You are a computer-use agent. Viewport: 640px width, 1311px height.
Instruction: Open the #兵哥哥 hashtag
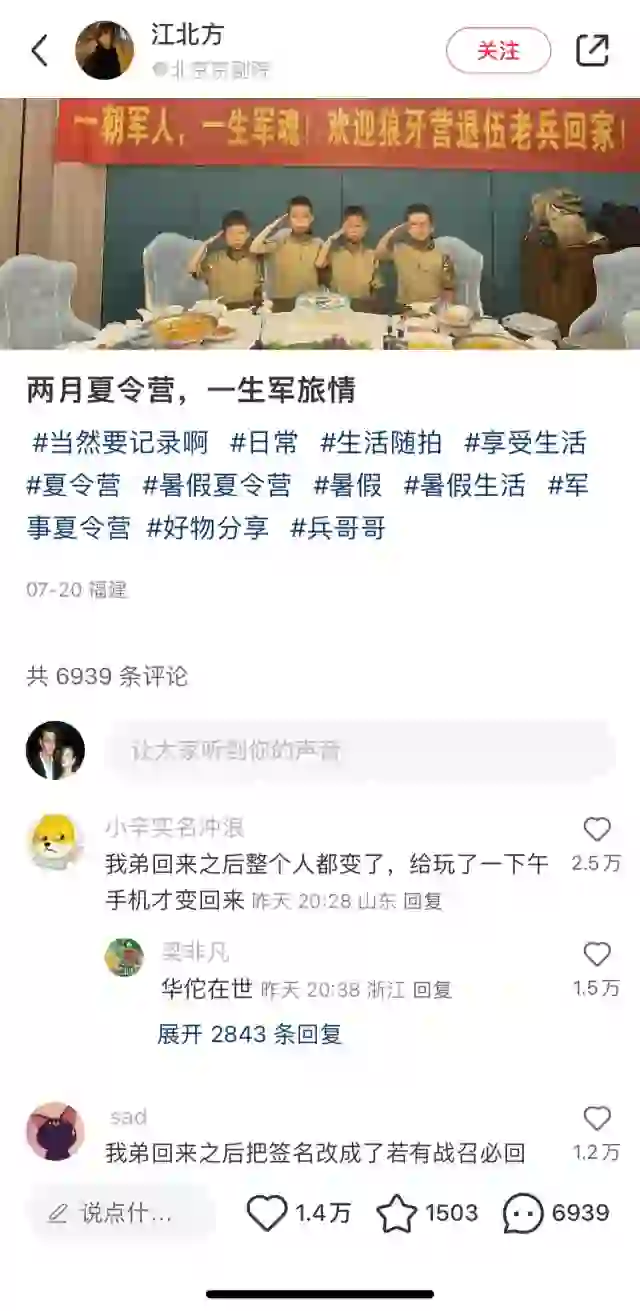pyautogui.click(x=337, y=529)
